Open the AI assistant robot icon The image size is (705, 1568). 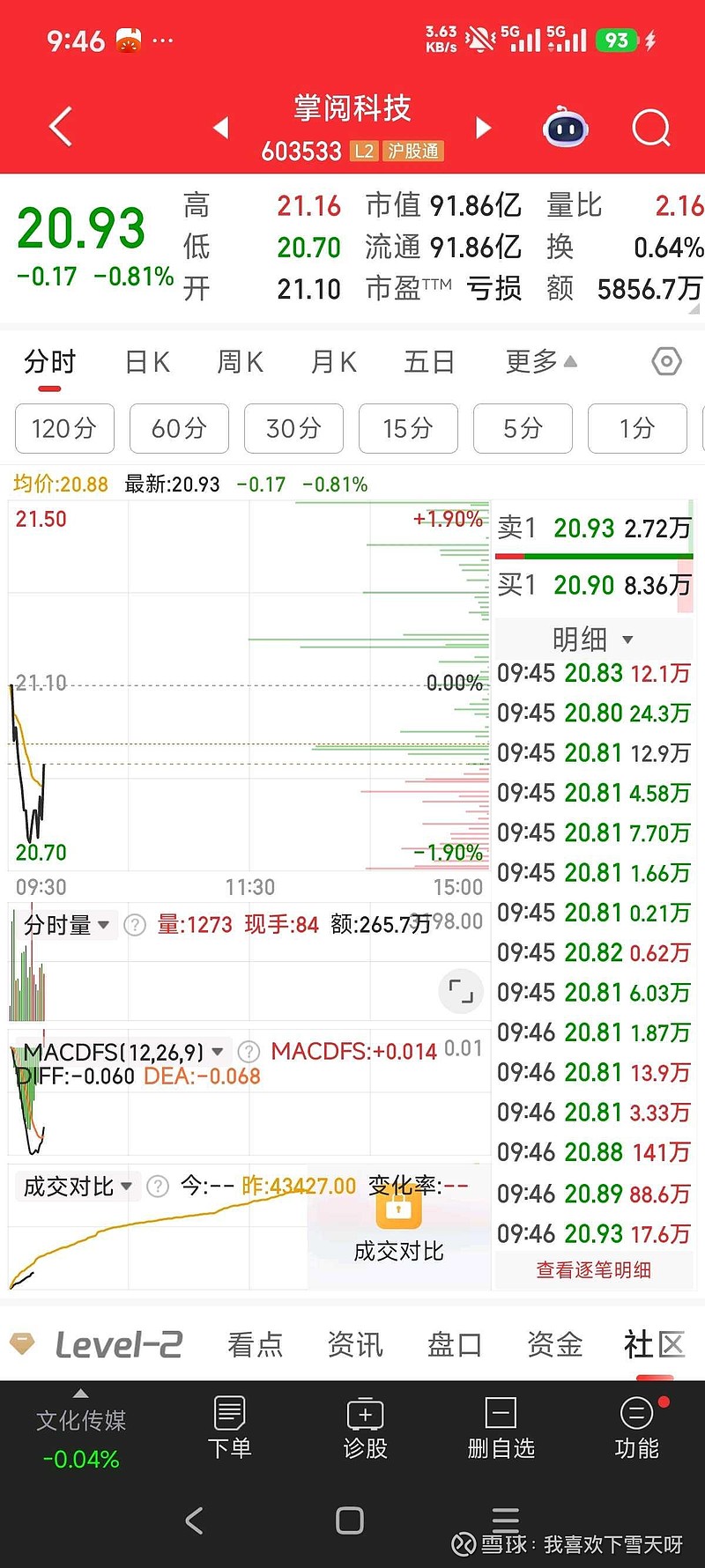click(x=565, y=128)
